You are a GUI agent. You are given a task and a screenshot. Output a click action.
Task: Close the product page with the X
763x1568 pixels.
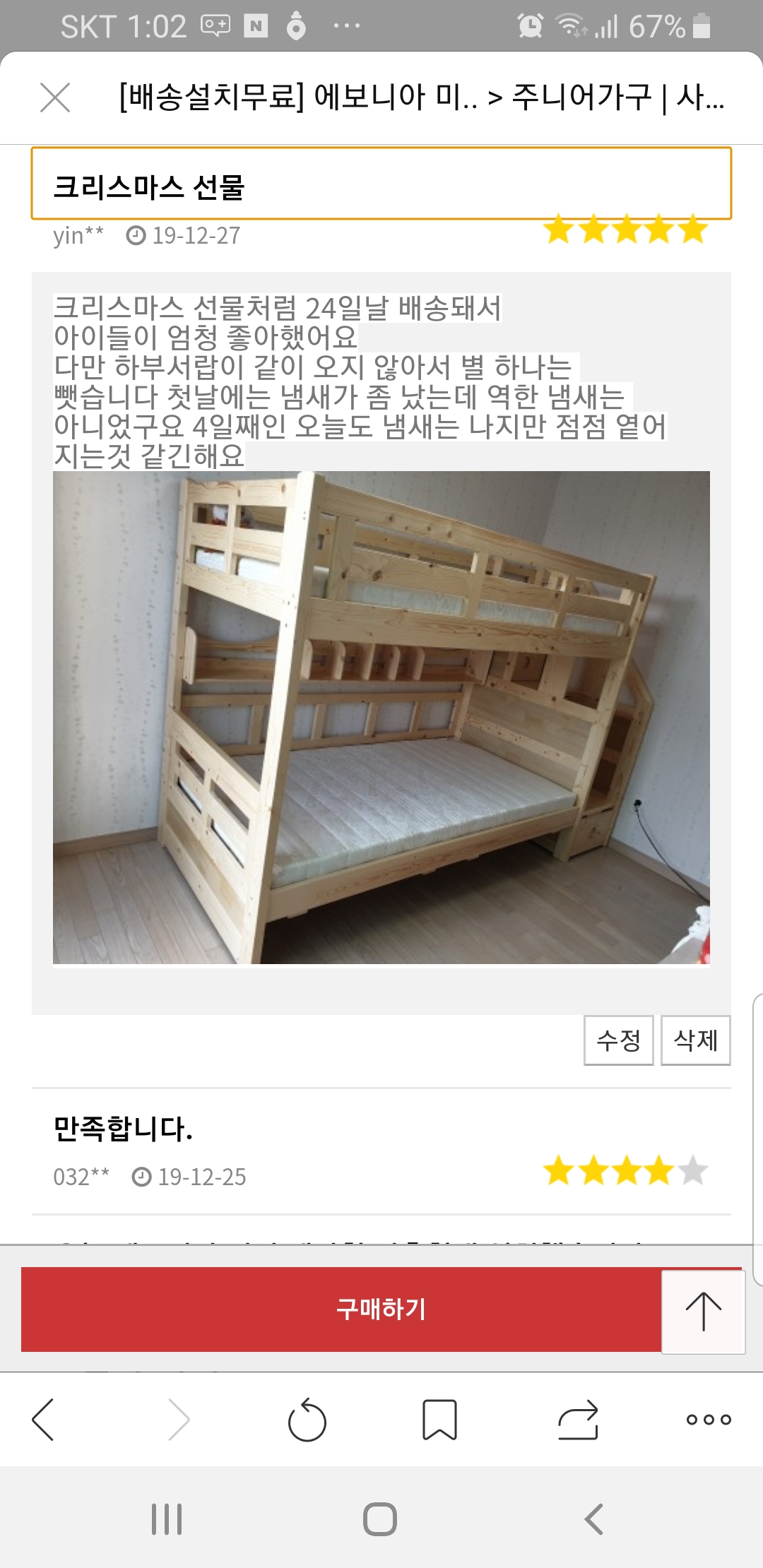[x=55, y=97]
